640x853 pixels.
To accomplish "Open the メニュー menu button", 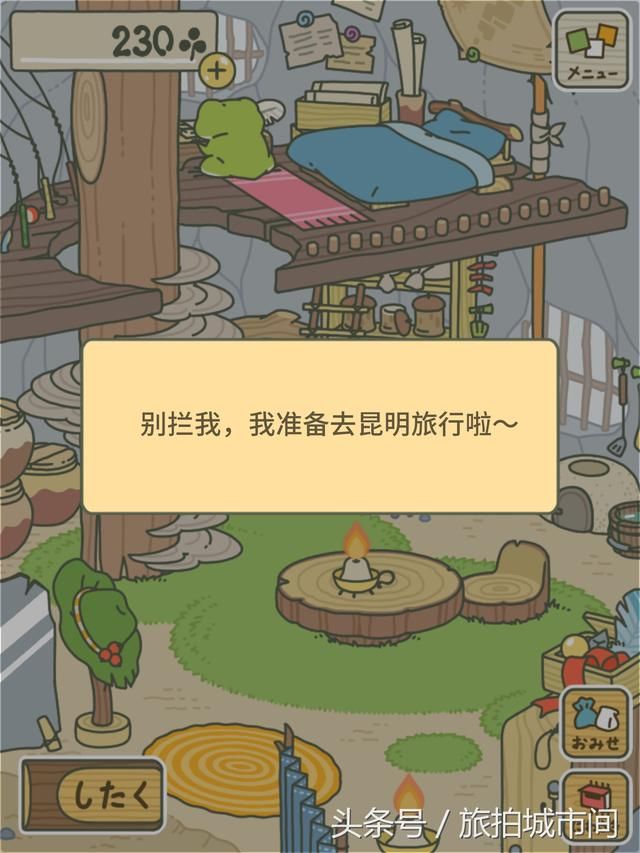I will coord(592,50).
